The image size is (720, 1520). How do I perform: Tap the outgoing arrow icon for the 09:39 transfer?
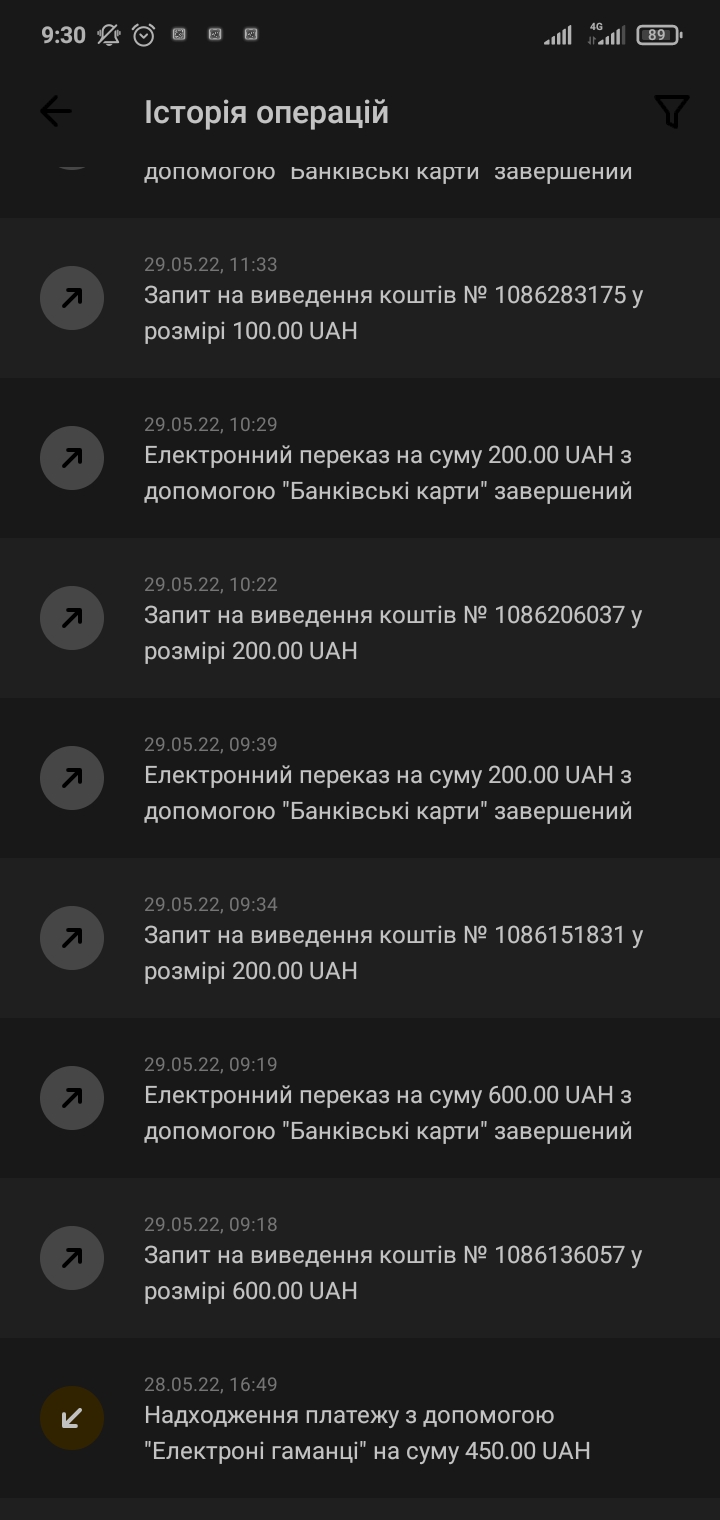coord(71,778)
